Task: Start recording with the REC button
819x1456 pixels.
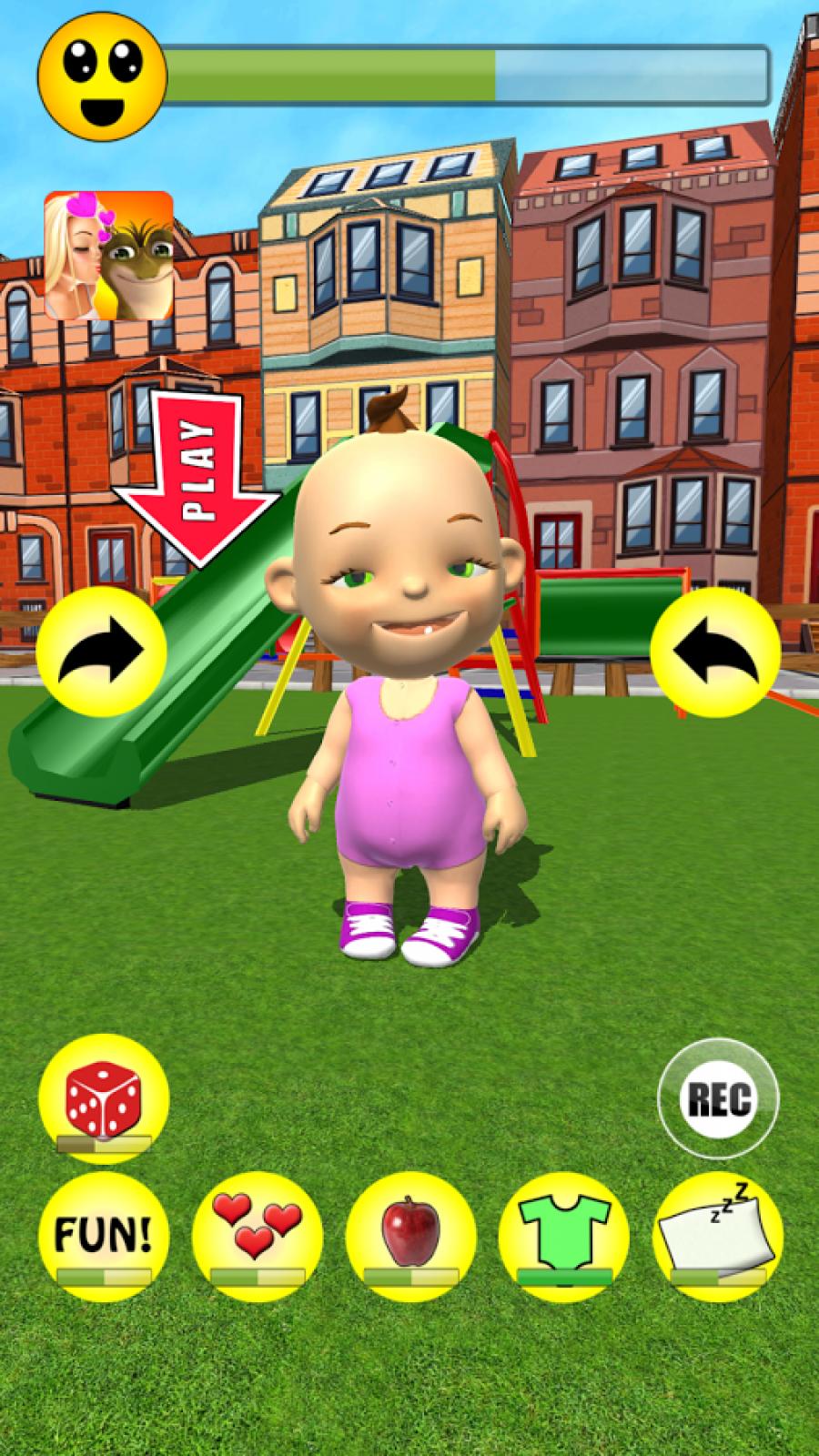Action: pyautogui.click(x=718, y=1099)
